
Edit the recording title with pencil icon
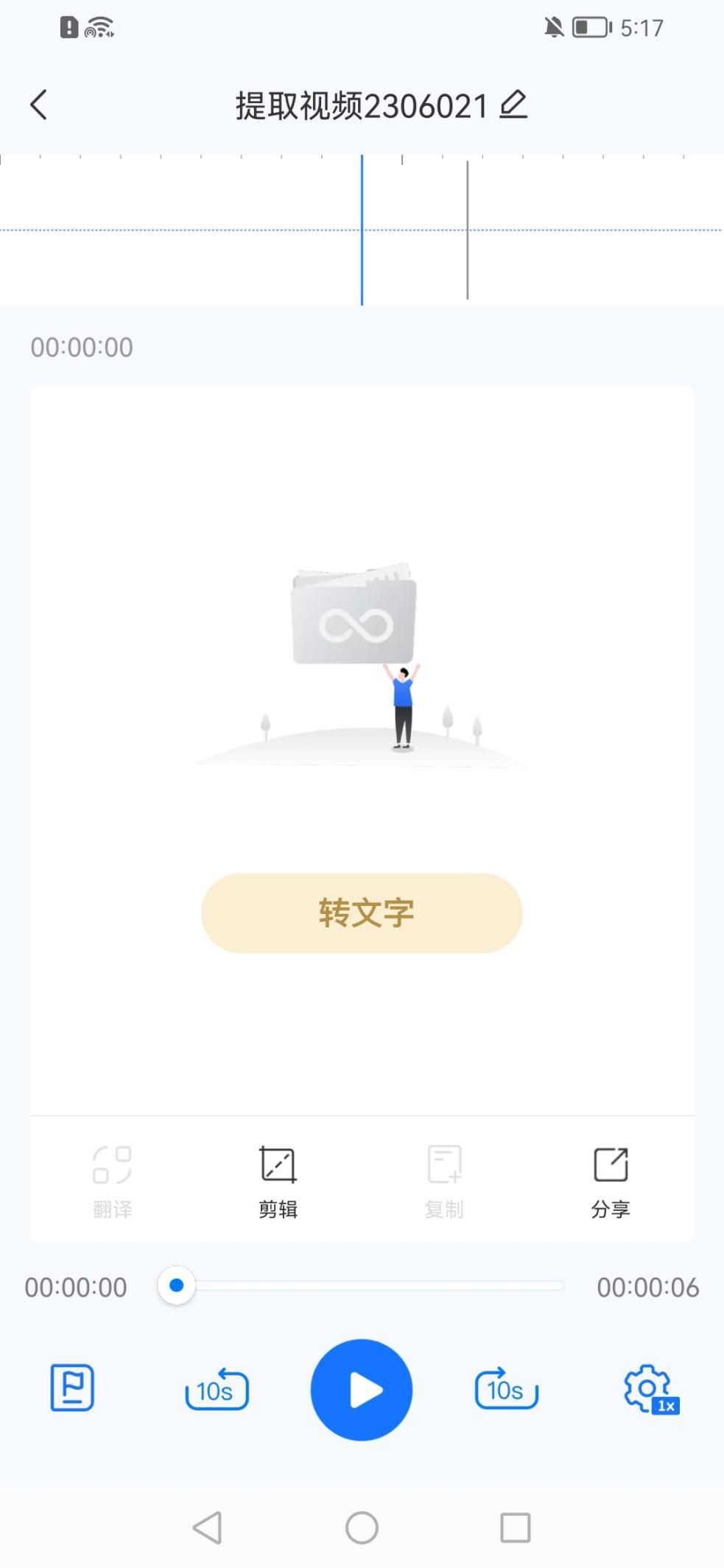513,105
